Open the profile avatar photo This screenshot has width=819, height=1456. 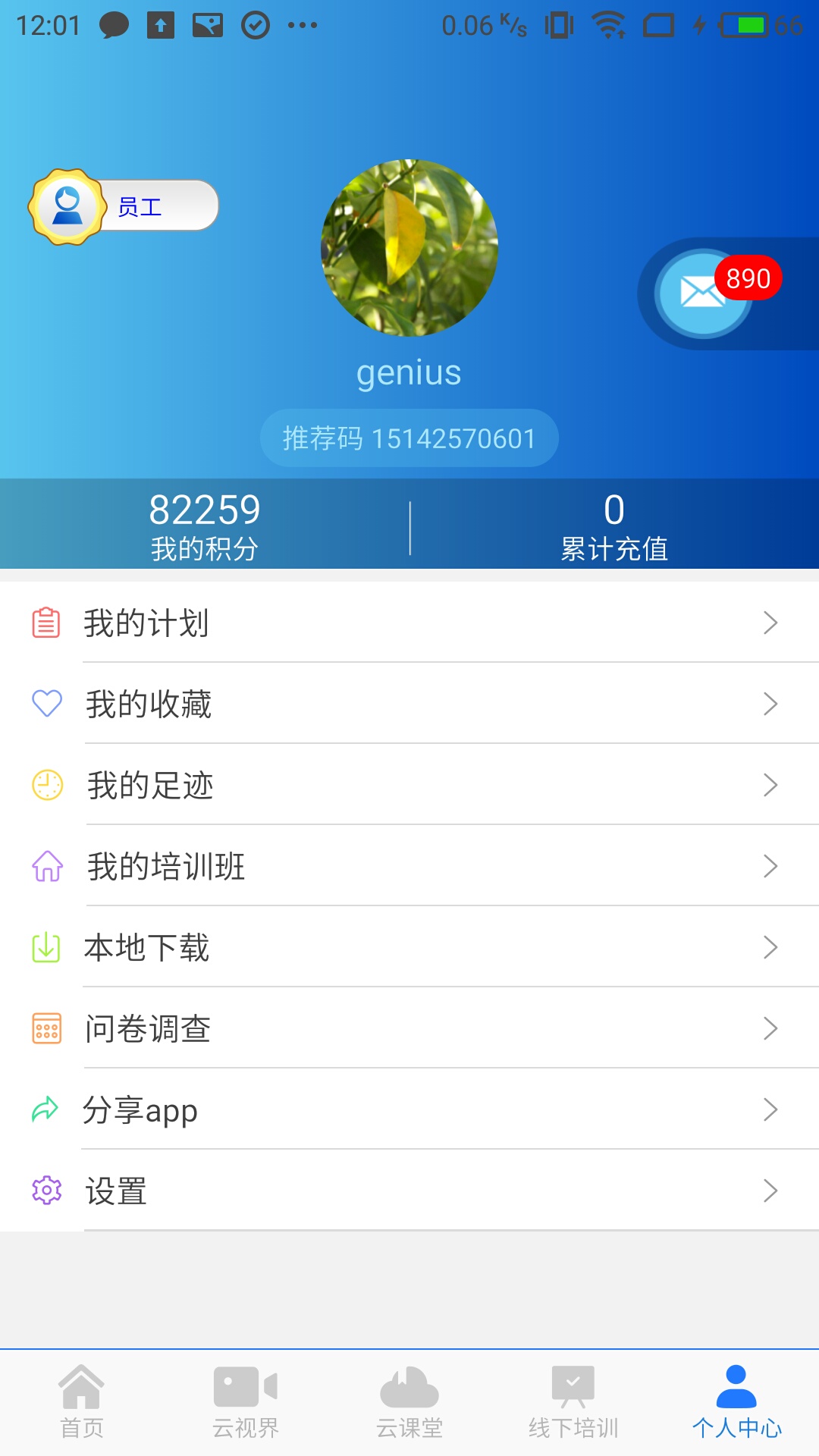pyautogui.click(x=409, y=250)
